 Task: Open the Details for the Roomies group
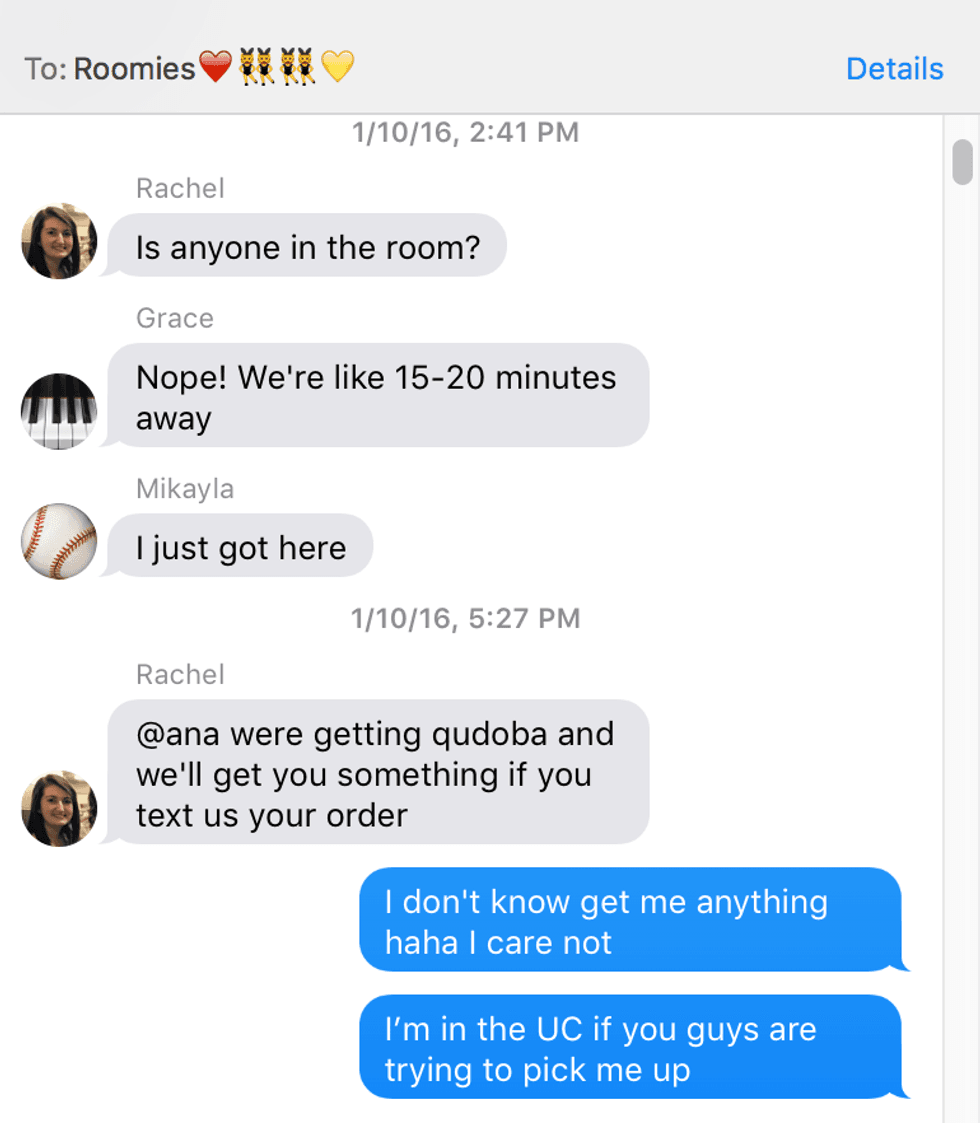[894, 69]
